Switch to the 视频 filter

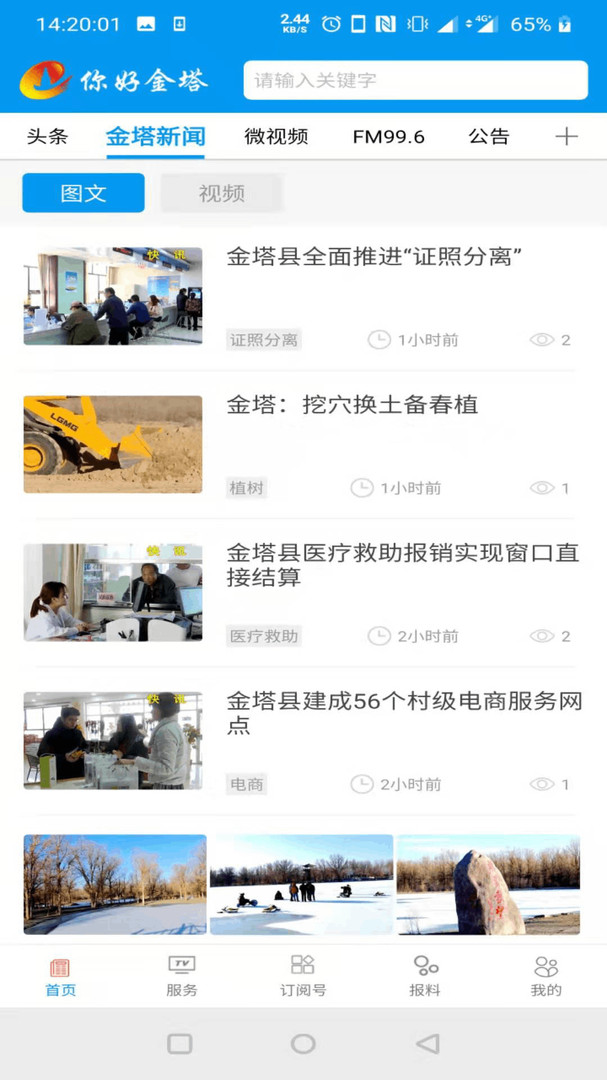coord(221,193)
